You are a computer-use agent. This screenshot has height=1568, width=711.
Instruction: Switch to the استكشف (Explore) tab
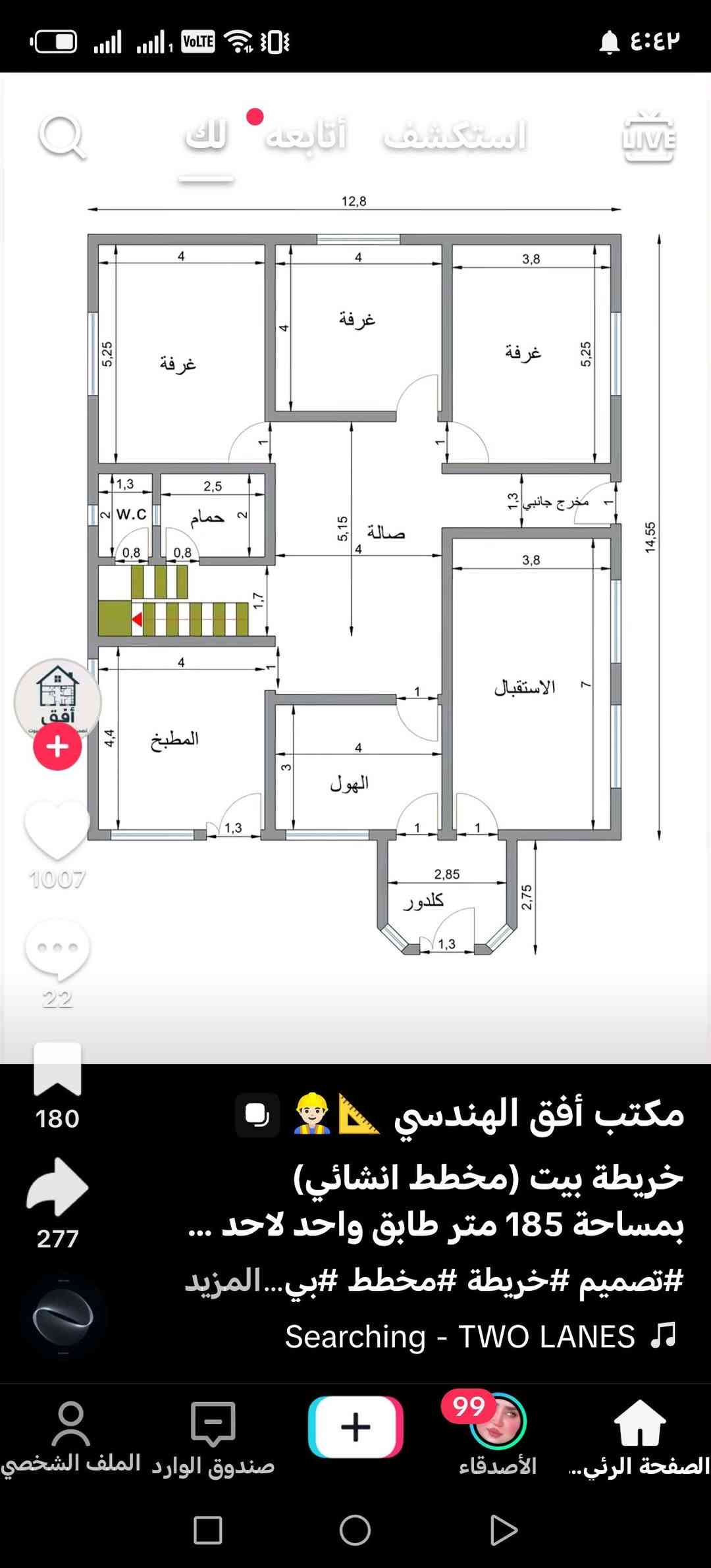455,136
